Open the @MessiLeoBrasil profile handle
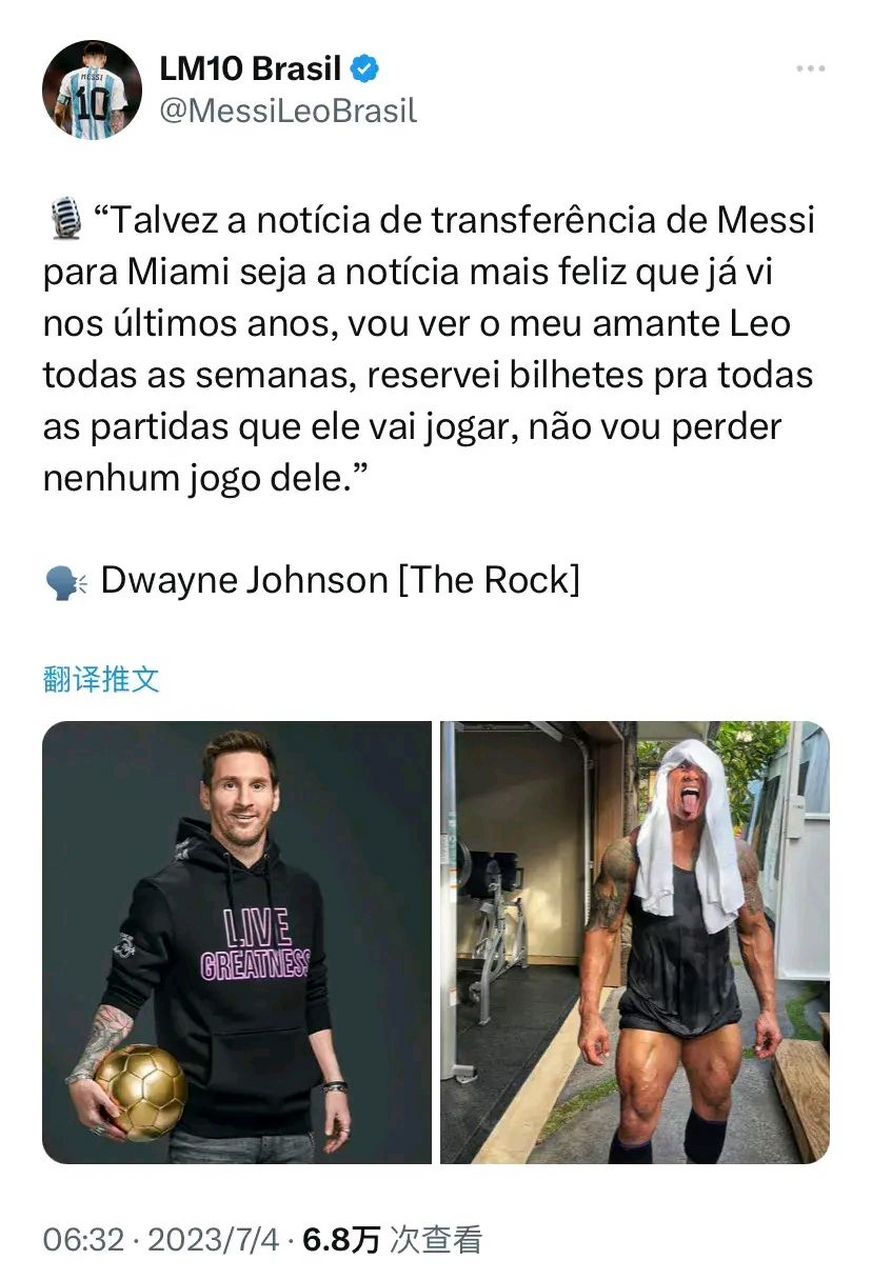This screenshot has height=1280, width=872. click(288, 110)
